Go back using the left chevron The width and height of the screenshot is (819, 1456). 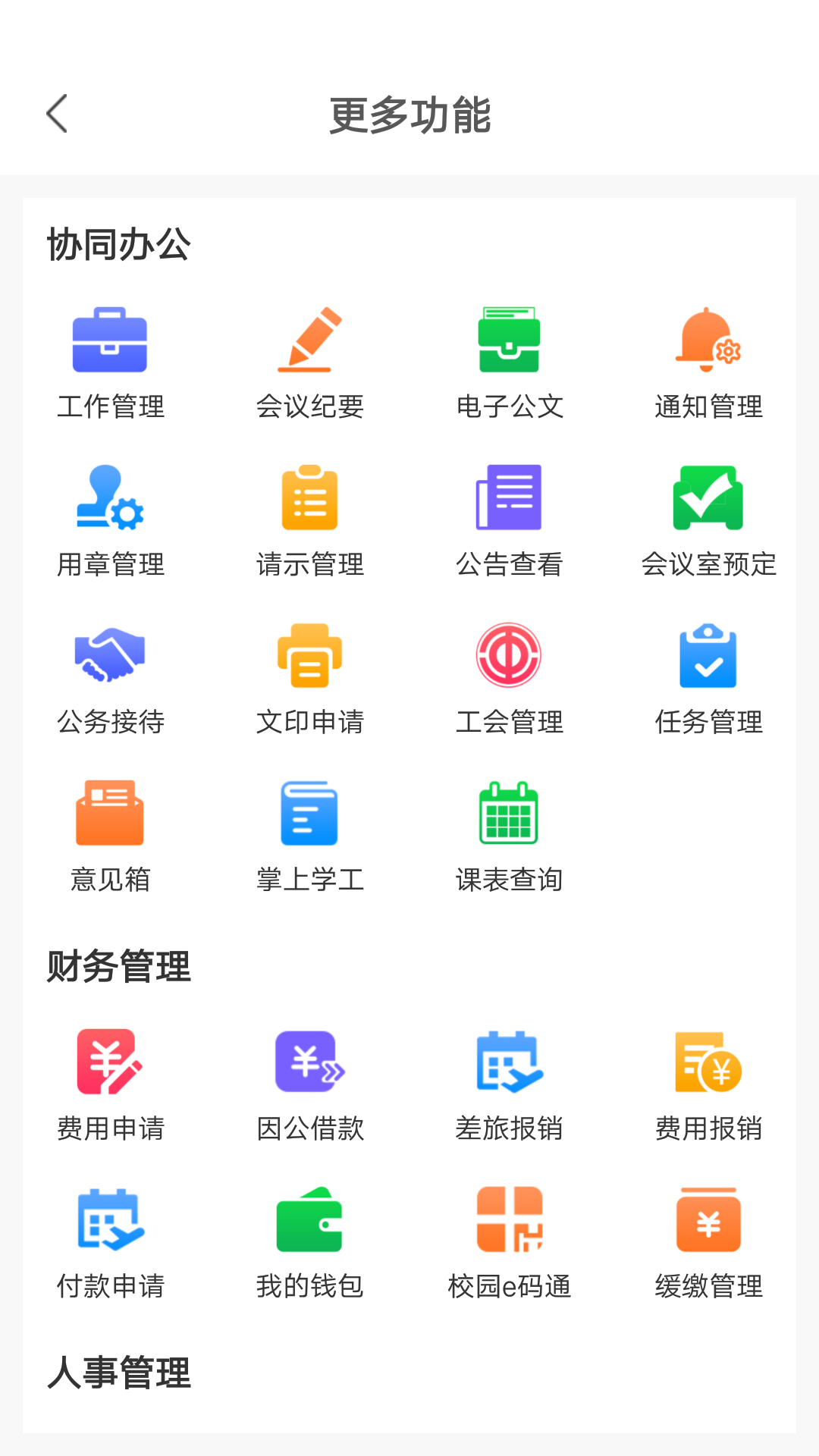tap(56, 114)
